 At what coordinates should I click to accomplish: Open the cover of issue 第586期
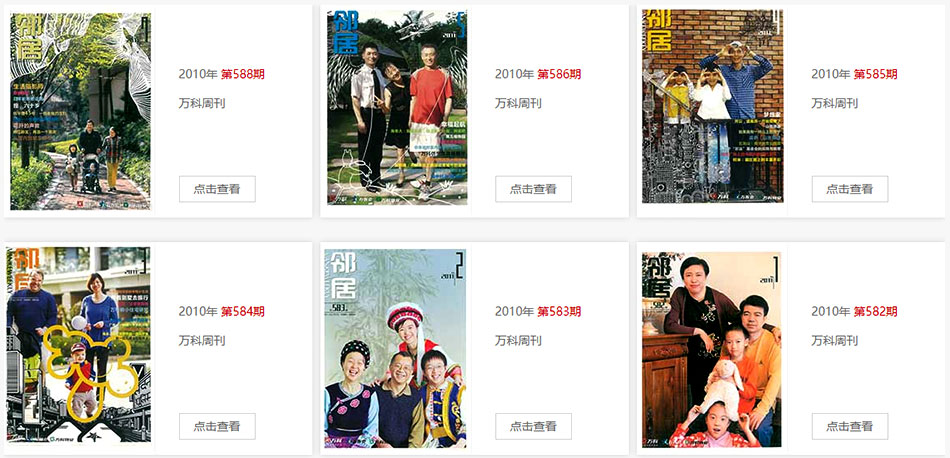397,108
